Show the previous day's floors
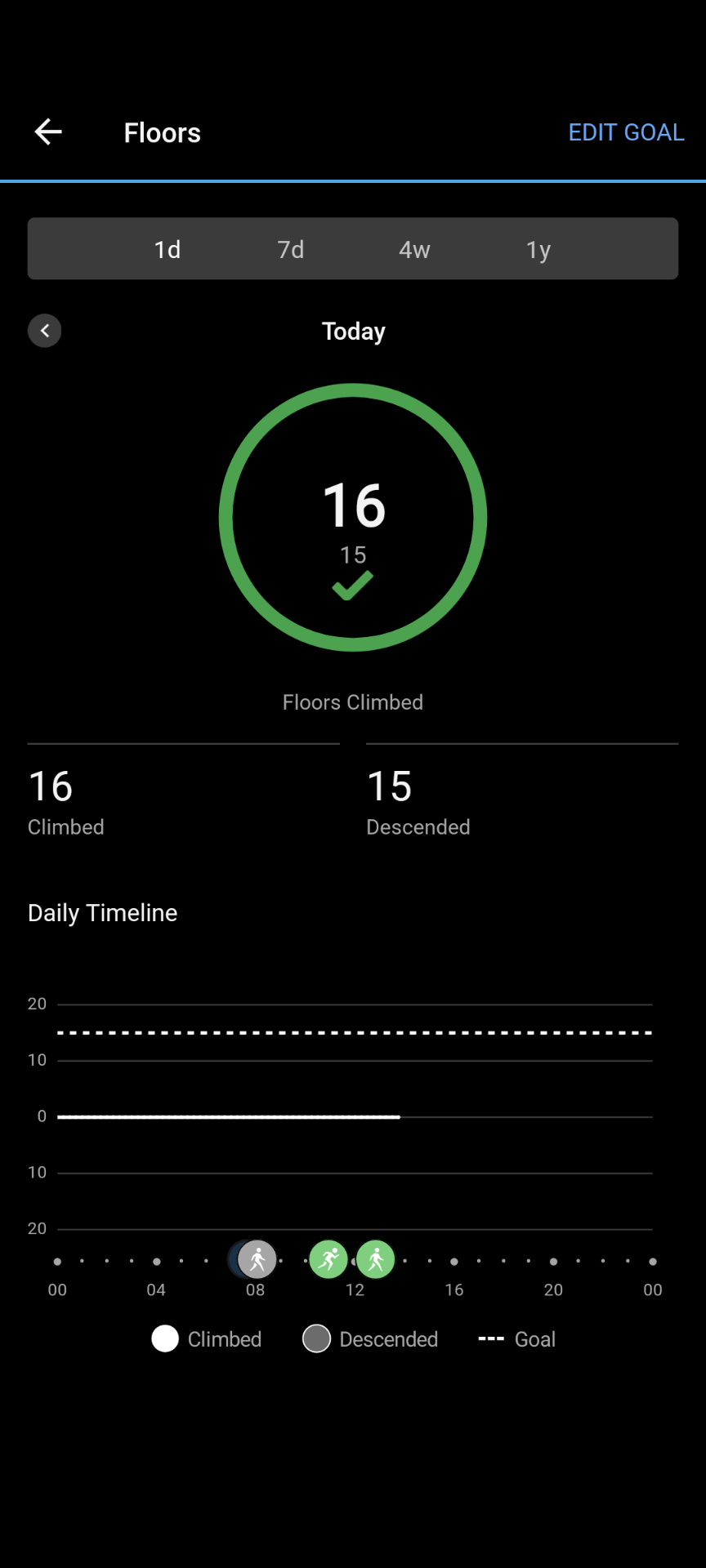706x1568 pixels. tap(45, 331)
